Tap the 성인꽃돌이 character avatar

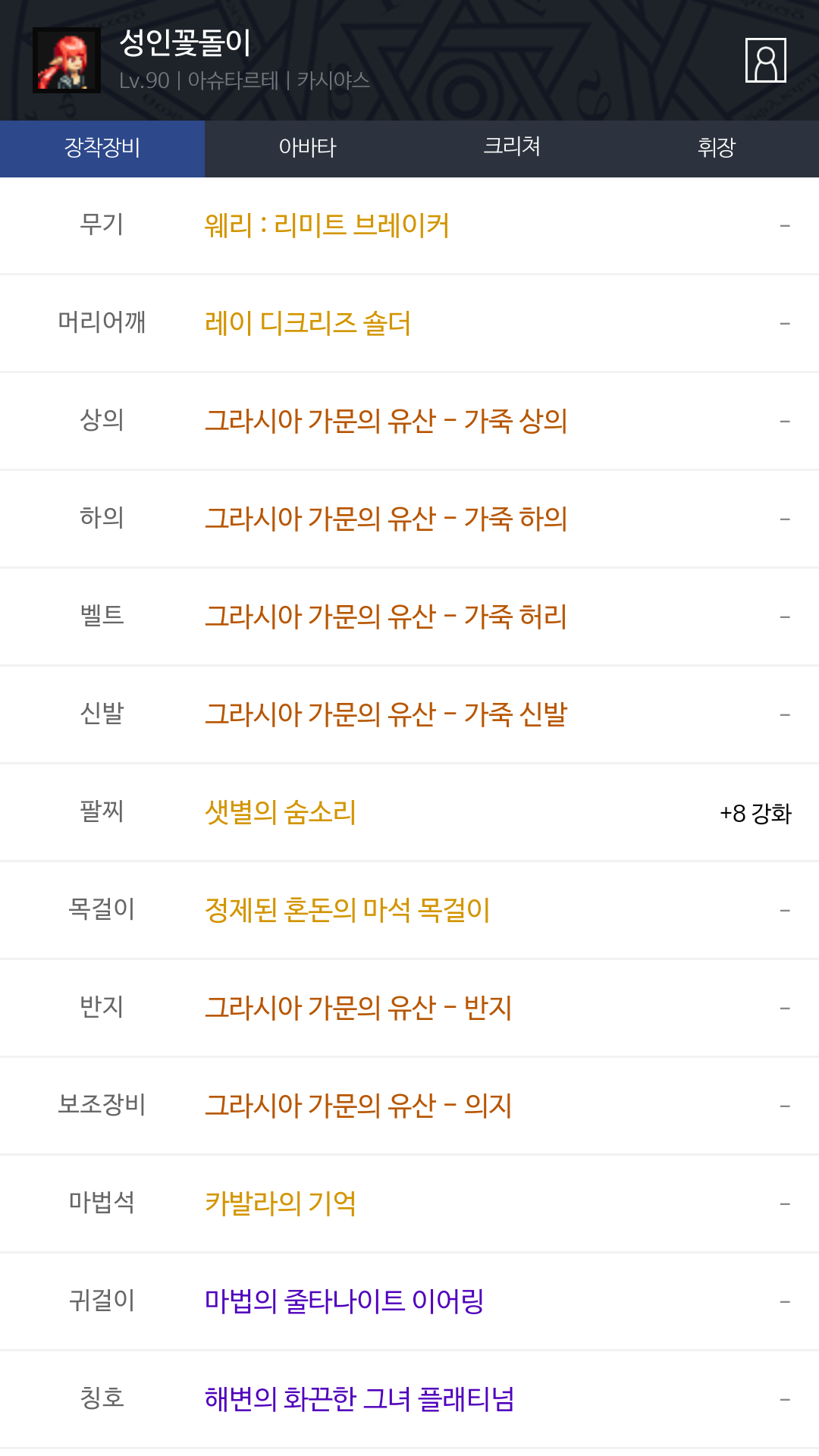67,61
